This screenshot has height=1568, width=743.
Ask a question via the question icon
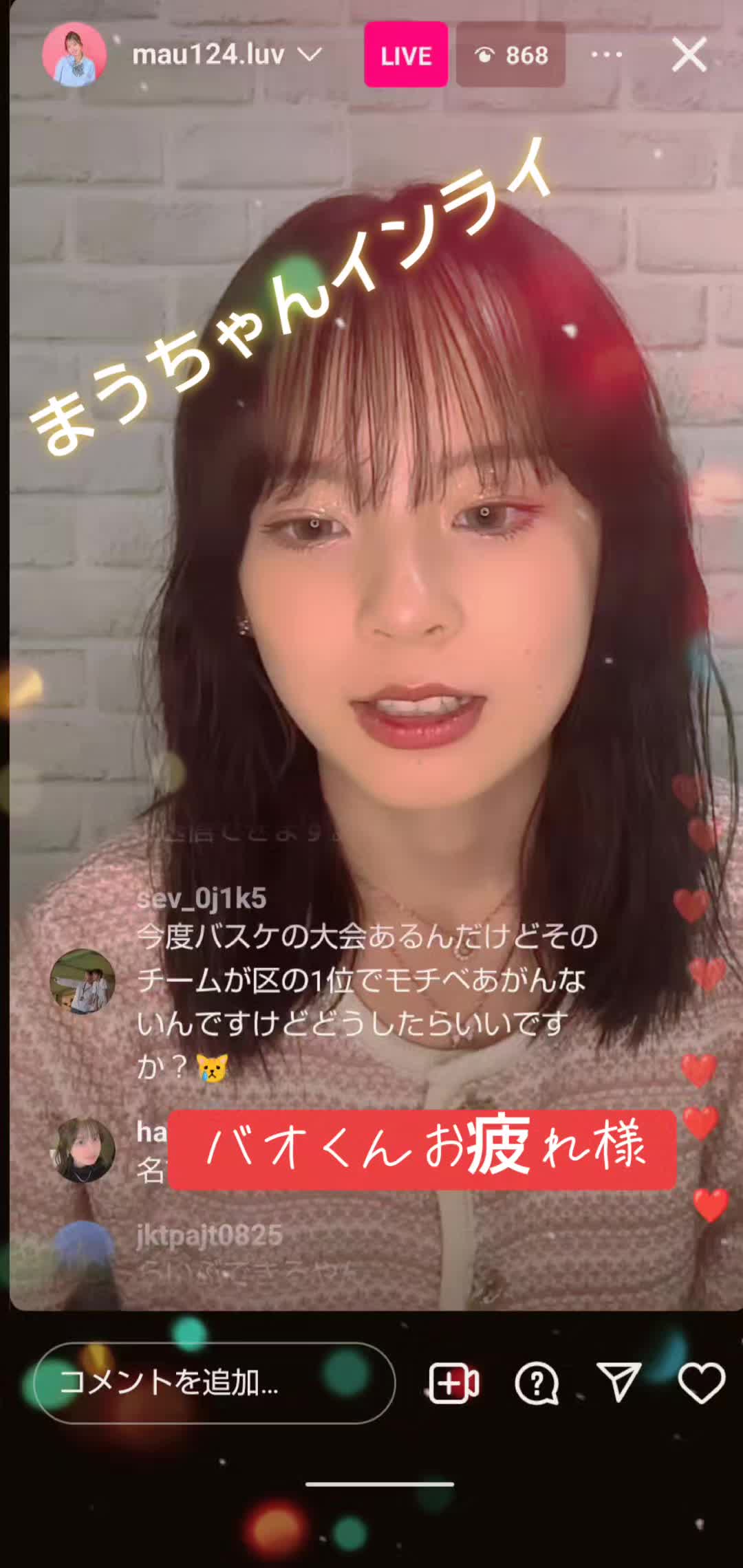click(x=537, y=1383)
